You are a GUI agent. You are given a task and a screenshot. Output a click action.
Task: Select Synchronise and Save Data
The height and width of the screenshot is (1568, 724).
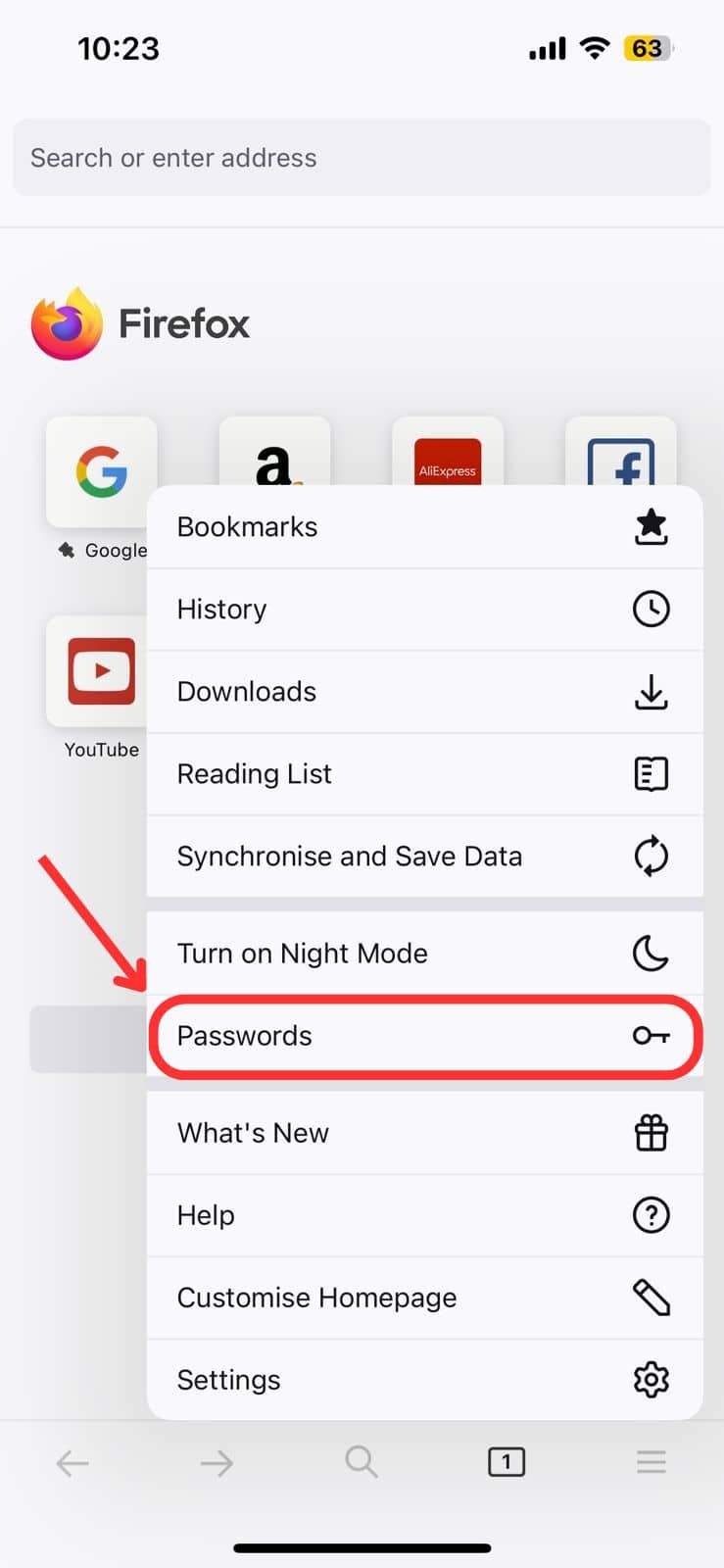pos(423,857)
